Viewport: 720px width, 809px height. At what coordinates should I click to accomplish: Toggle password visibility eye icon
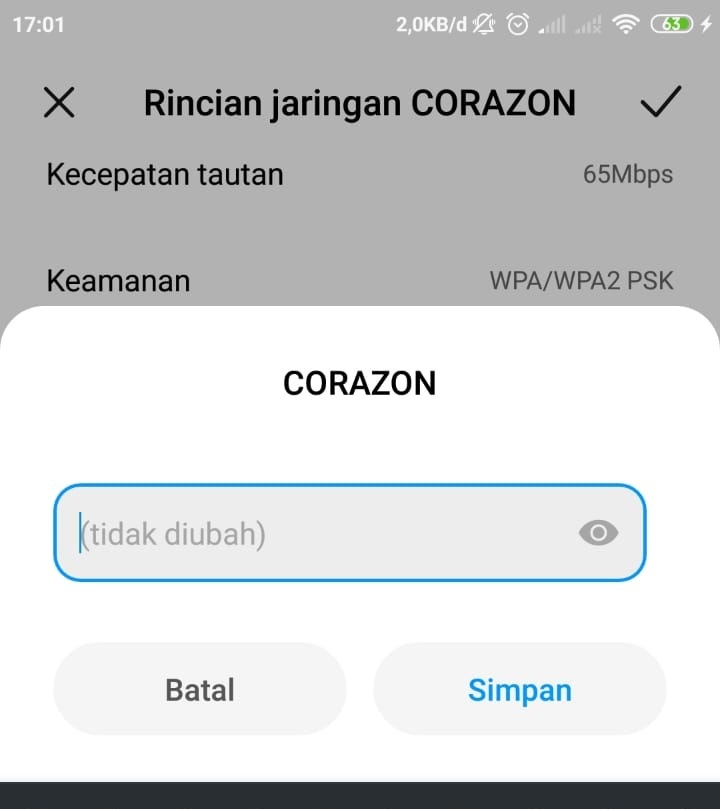pyautogui.click(x=598, y=533)
